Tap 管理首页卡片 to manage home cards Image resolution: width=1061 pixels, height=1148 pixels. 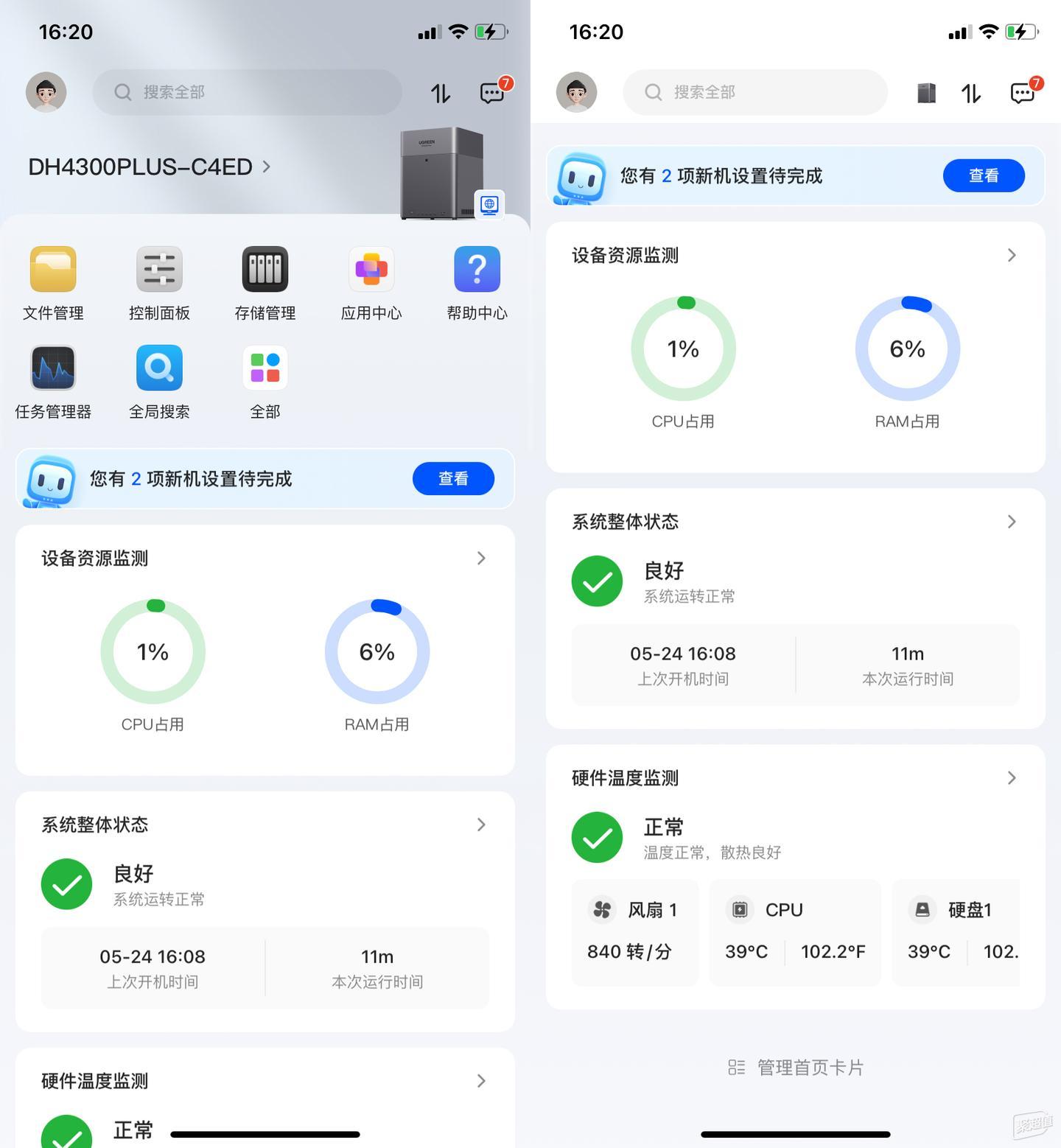[796, 1067]
